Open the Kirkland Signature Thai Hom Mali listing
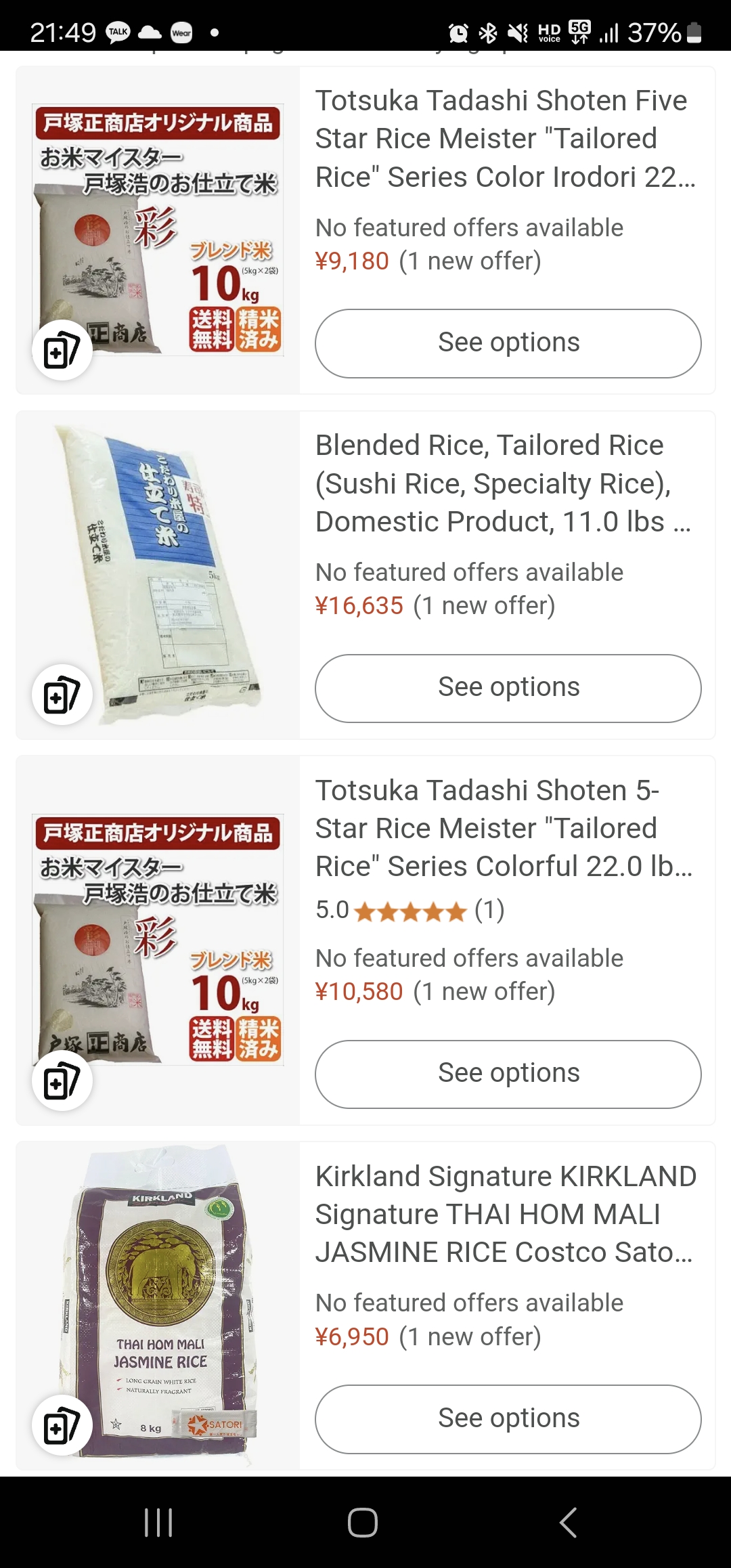This screenshot has width=731, height=1568. tap(505, 1215)
